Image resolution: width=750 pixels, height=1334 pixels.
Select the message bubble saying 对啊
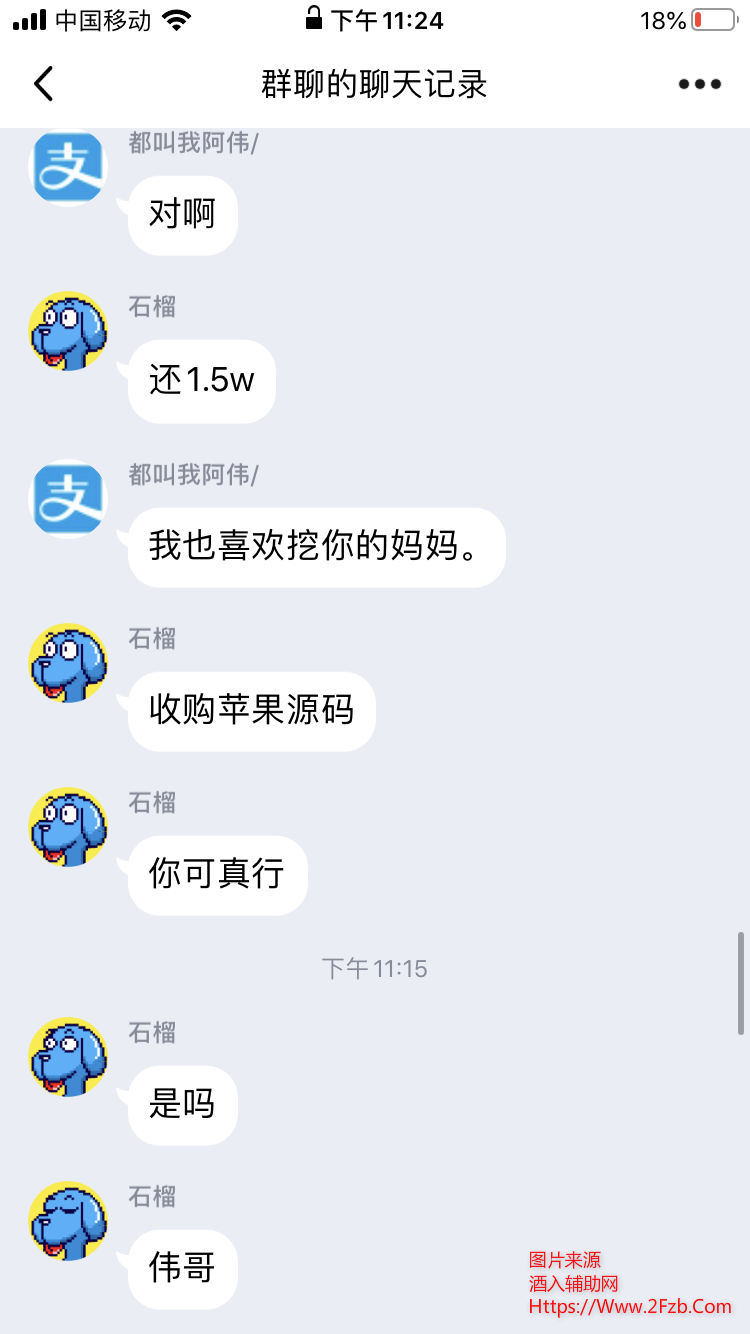pyautogui.click(x=181, y=215)
